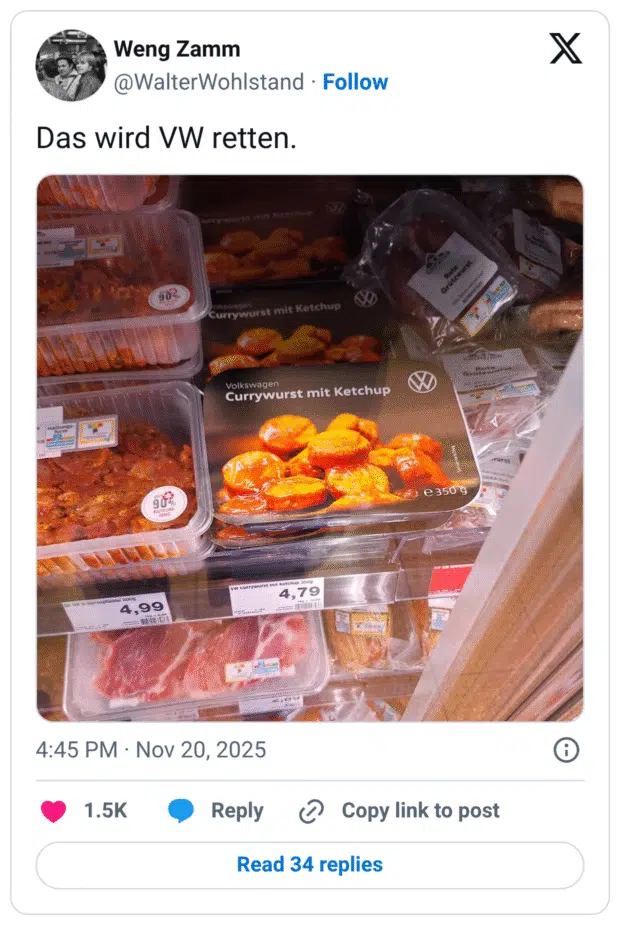Open the info icon beside the date
This screenshot has width=620, height=925.
566,750
